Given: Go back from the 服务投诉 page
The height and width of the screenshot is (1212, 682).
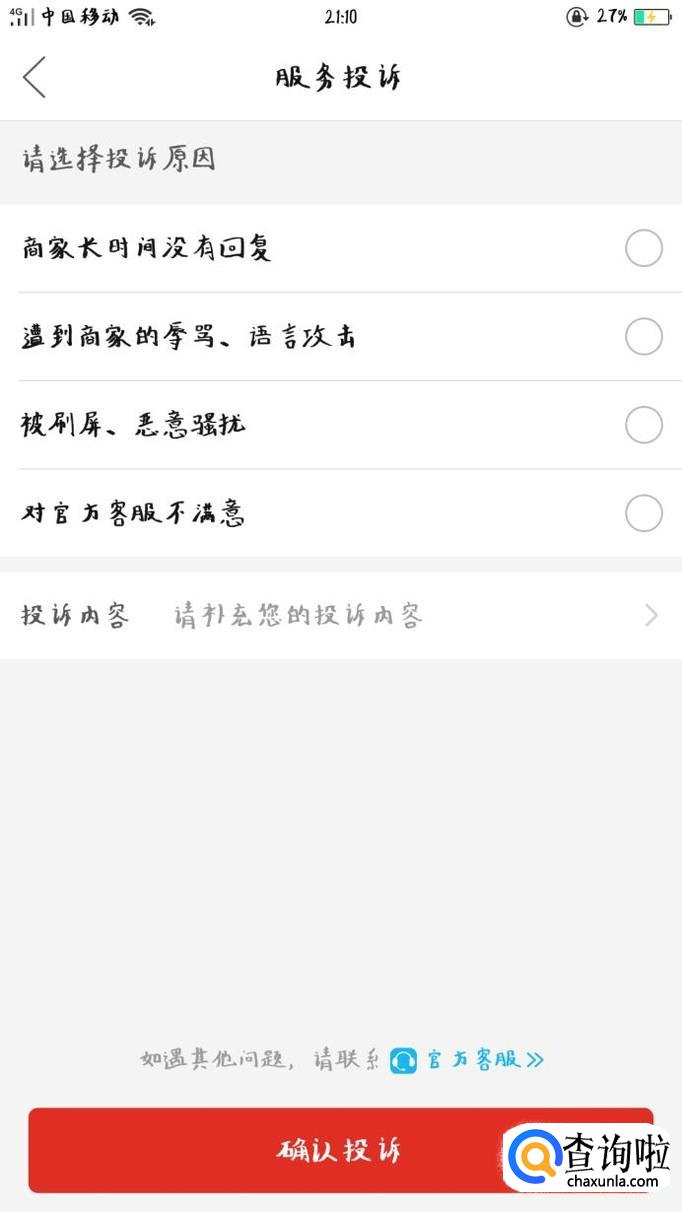Looking at the screenshot, I should [x=35, y=77].
